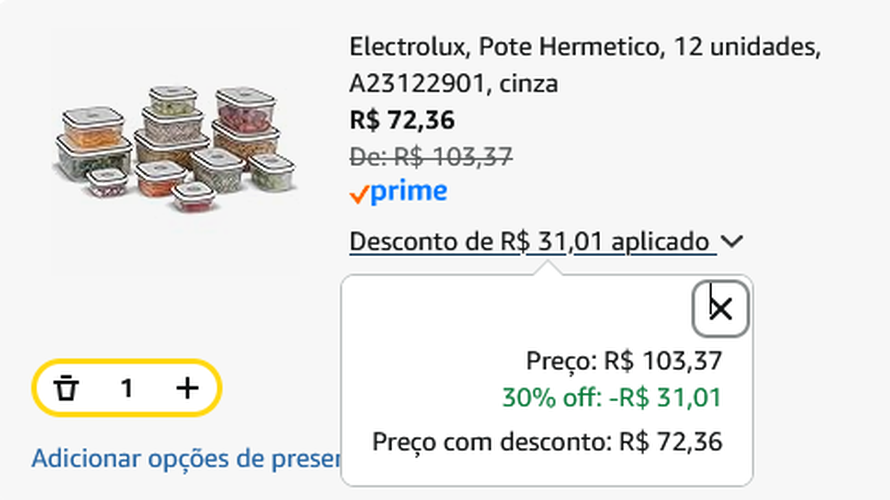Remove the item with the trash icon
This screenshot has width=890, height=500.
[x=67, y=388]
